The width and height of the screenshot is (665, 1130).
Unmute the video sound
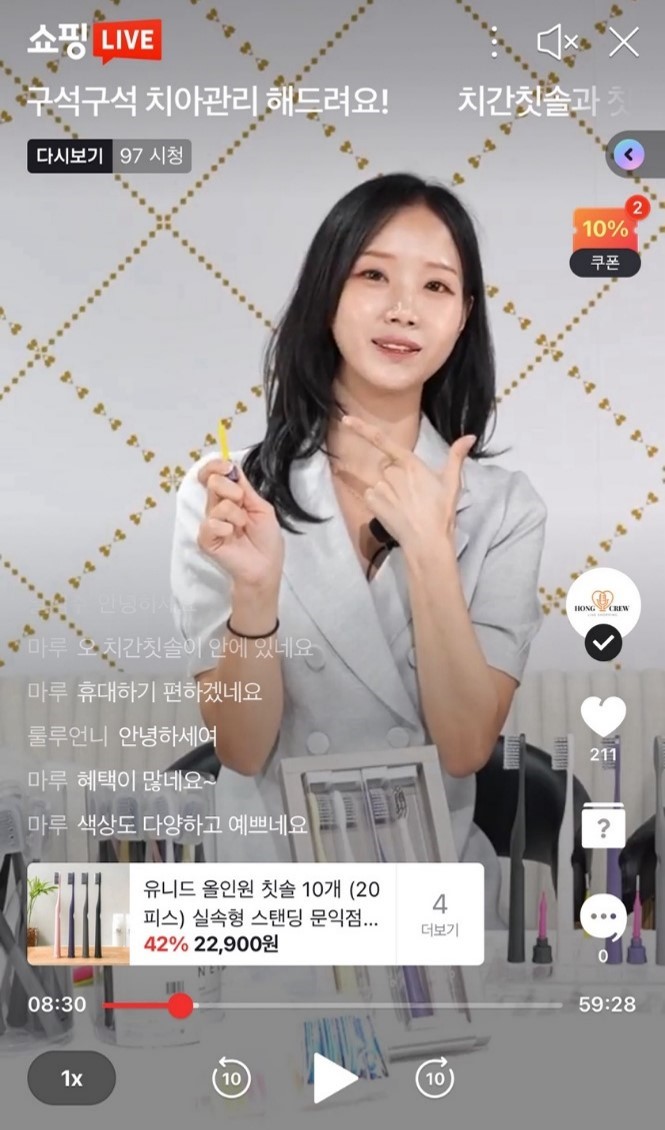point(557,42)
